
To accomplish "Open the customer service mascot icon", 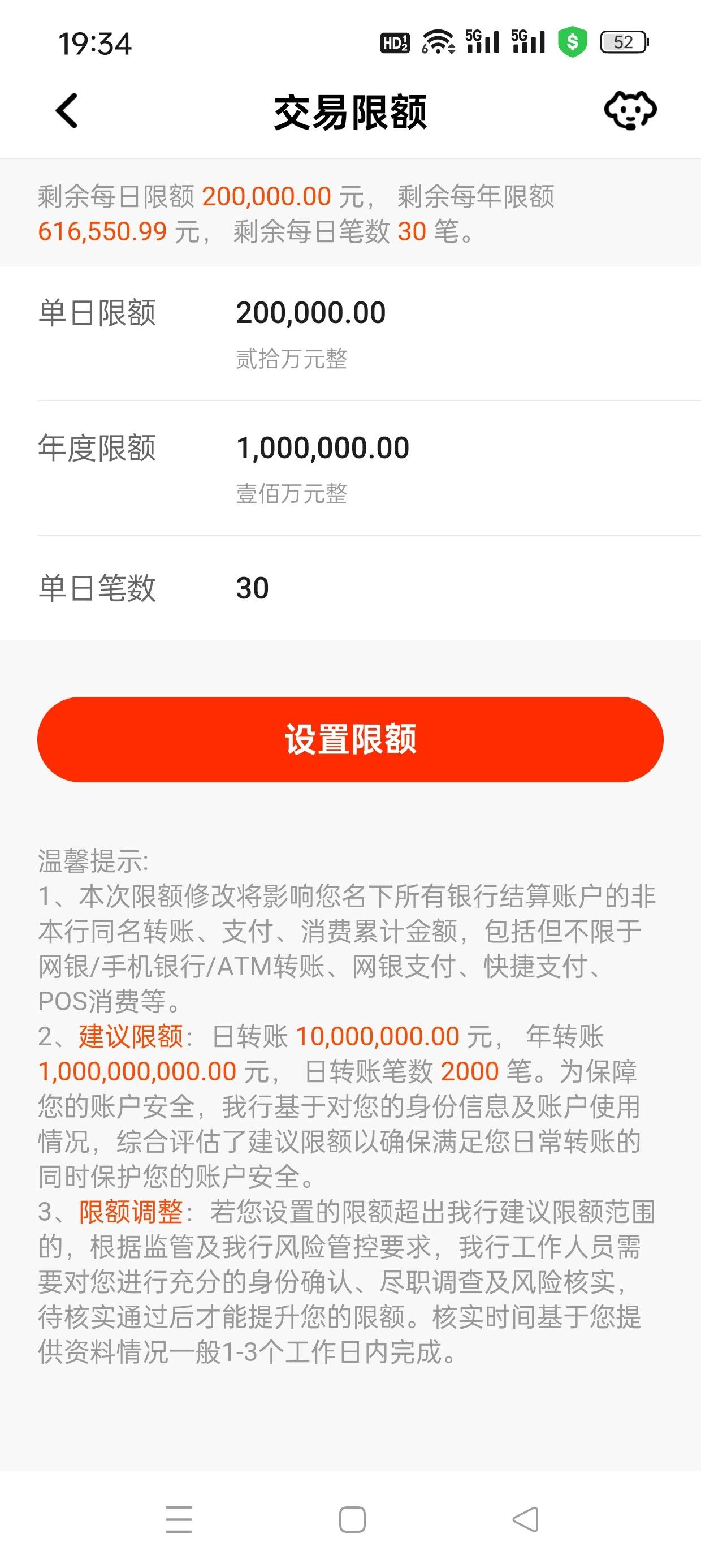I will [631, 111].
